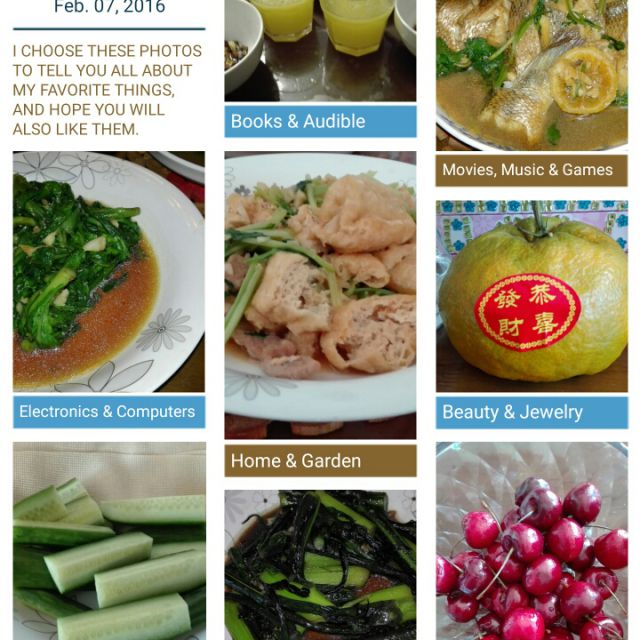Browse Electronics & Computers
This screenshot has width=640, height=640.
point(108,412)
